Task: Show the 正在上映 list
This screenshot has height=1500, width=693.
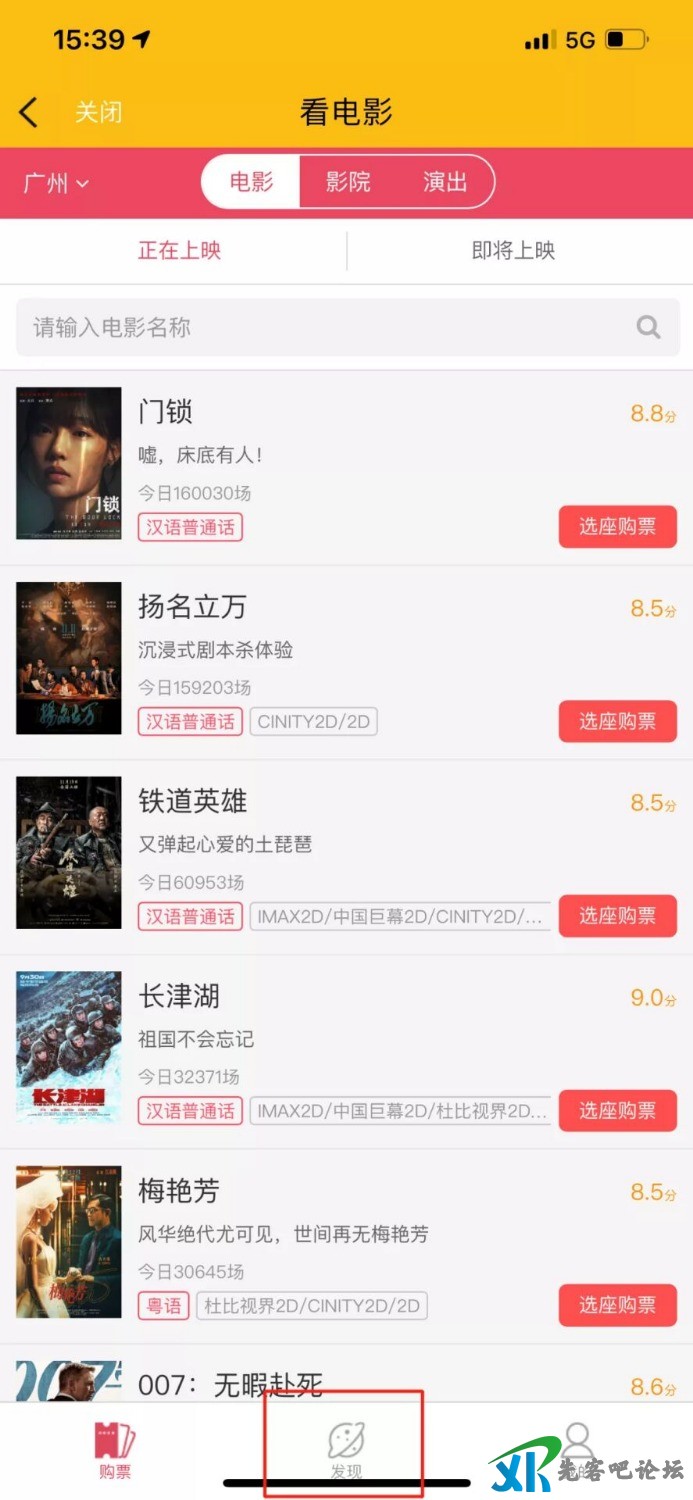Action: [179, 251]
